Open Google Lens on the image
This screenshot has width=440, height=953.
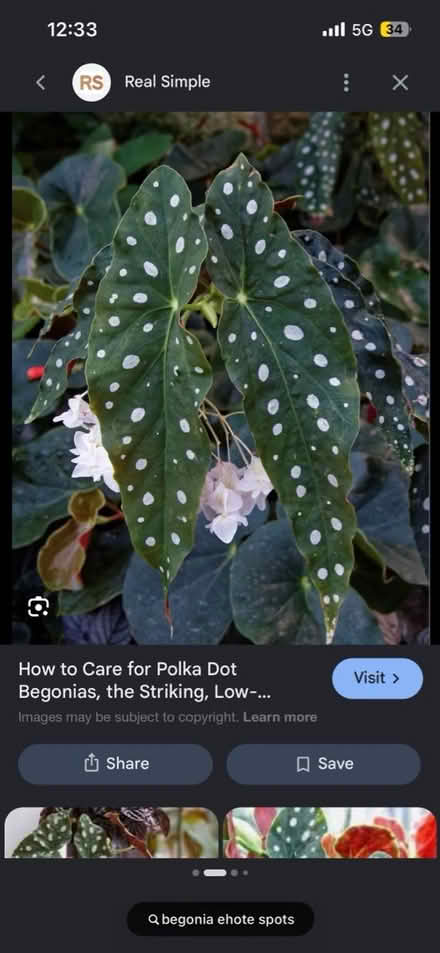click(38, 607)
